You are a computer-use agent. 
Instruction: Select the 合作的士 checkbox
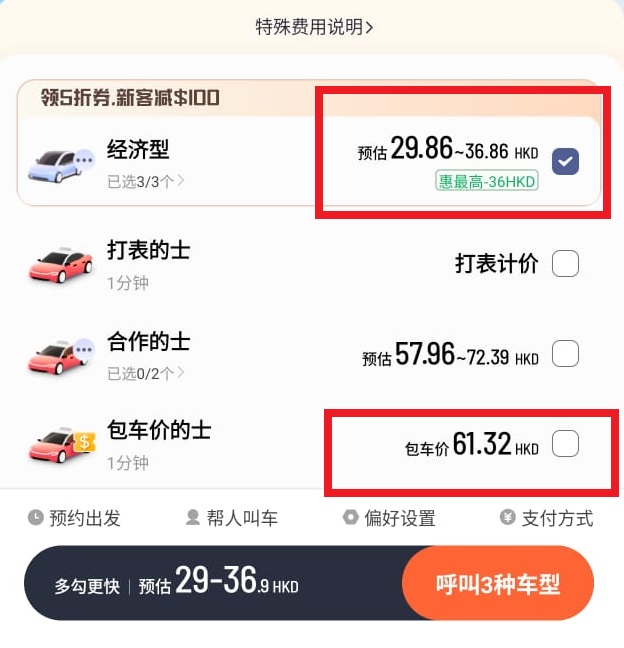coord(565,354)
